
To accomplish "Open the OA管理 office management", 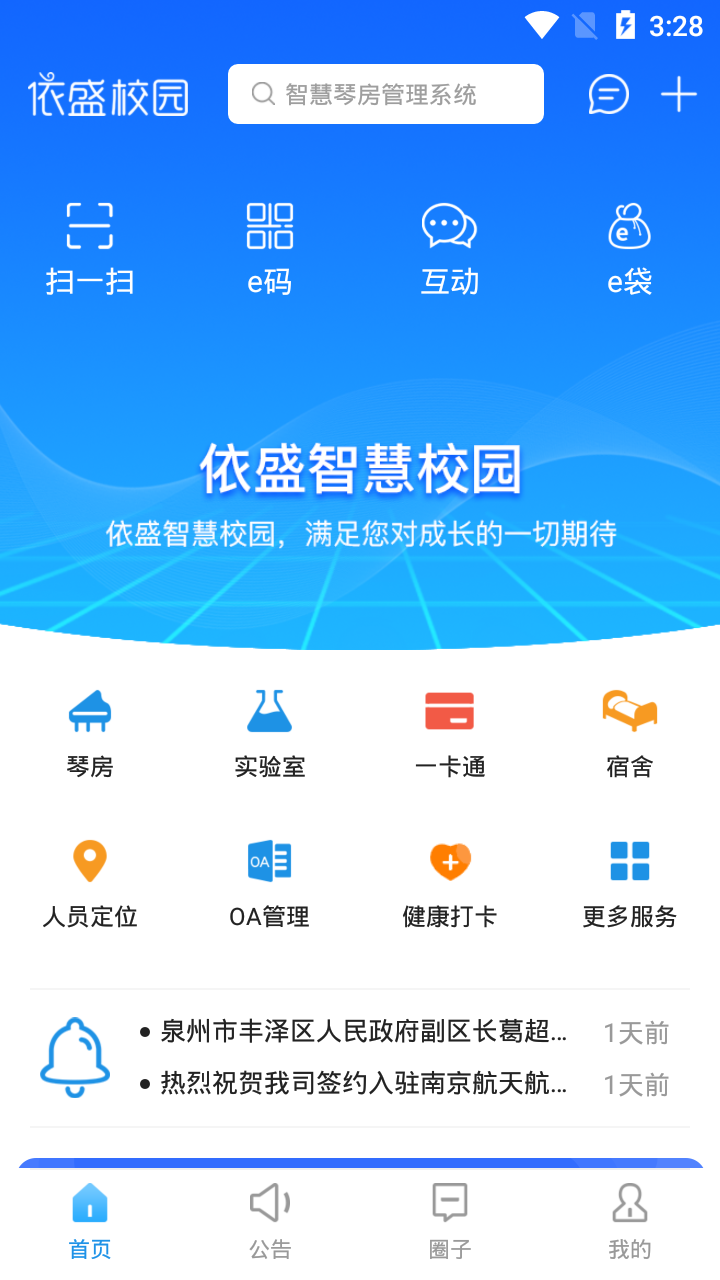I will pos(270,880).
